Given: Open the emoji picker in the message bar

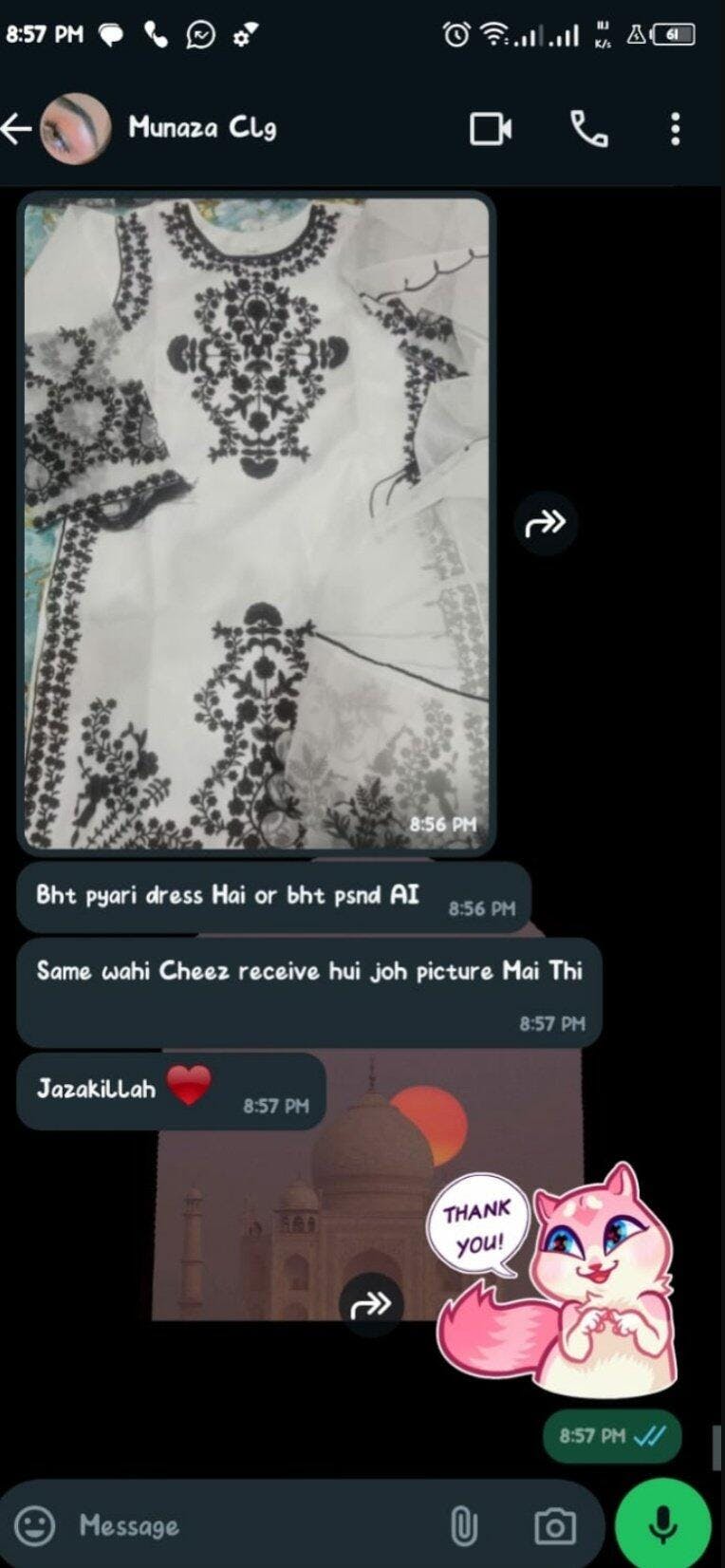Looking at the screenshot, I should click(36, 1525).
